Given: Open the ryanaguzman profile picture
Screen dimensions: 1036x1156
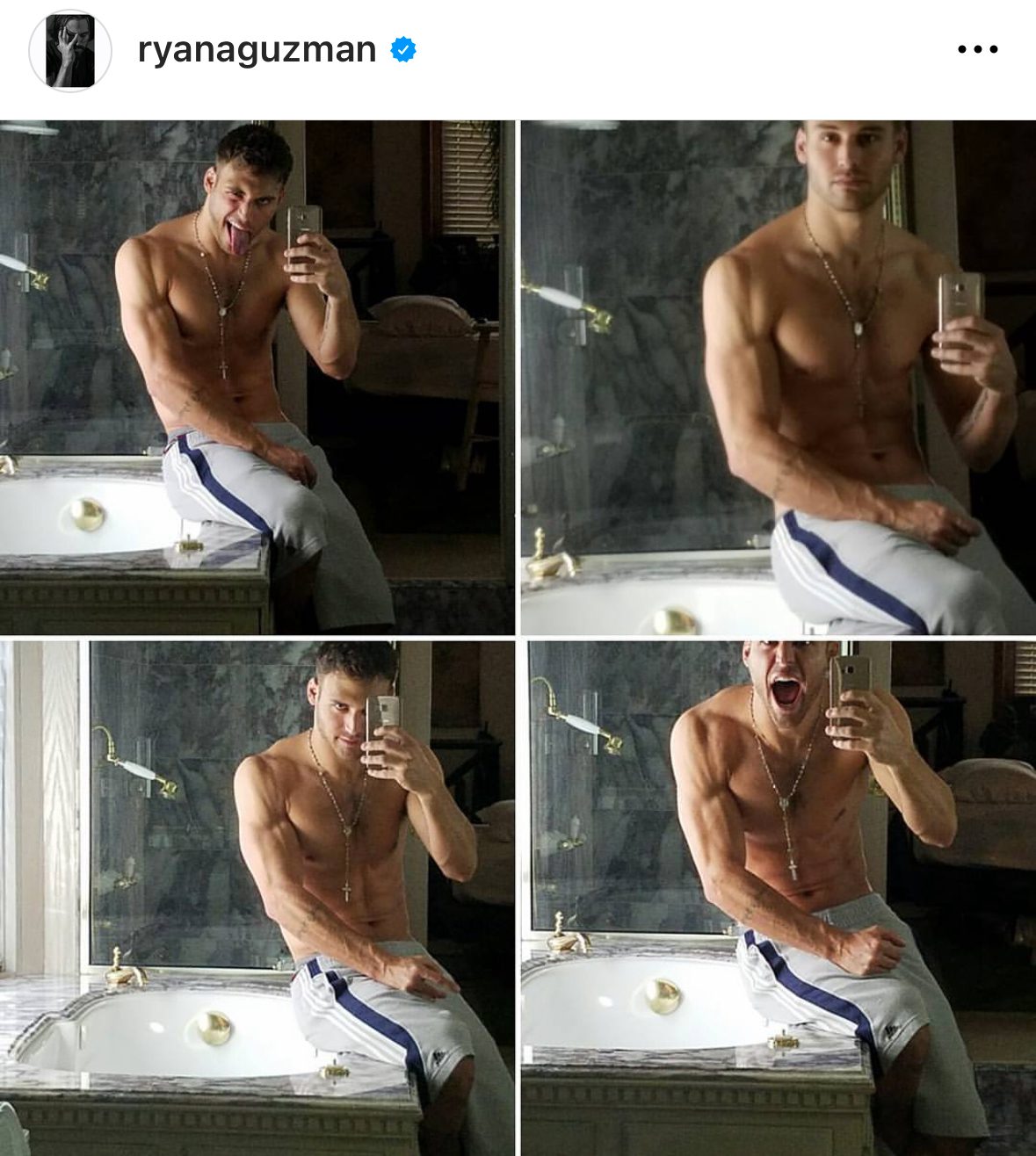Looking at the screenshot, I should click(70, 51).
